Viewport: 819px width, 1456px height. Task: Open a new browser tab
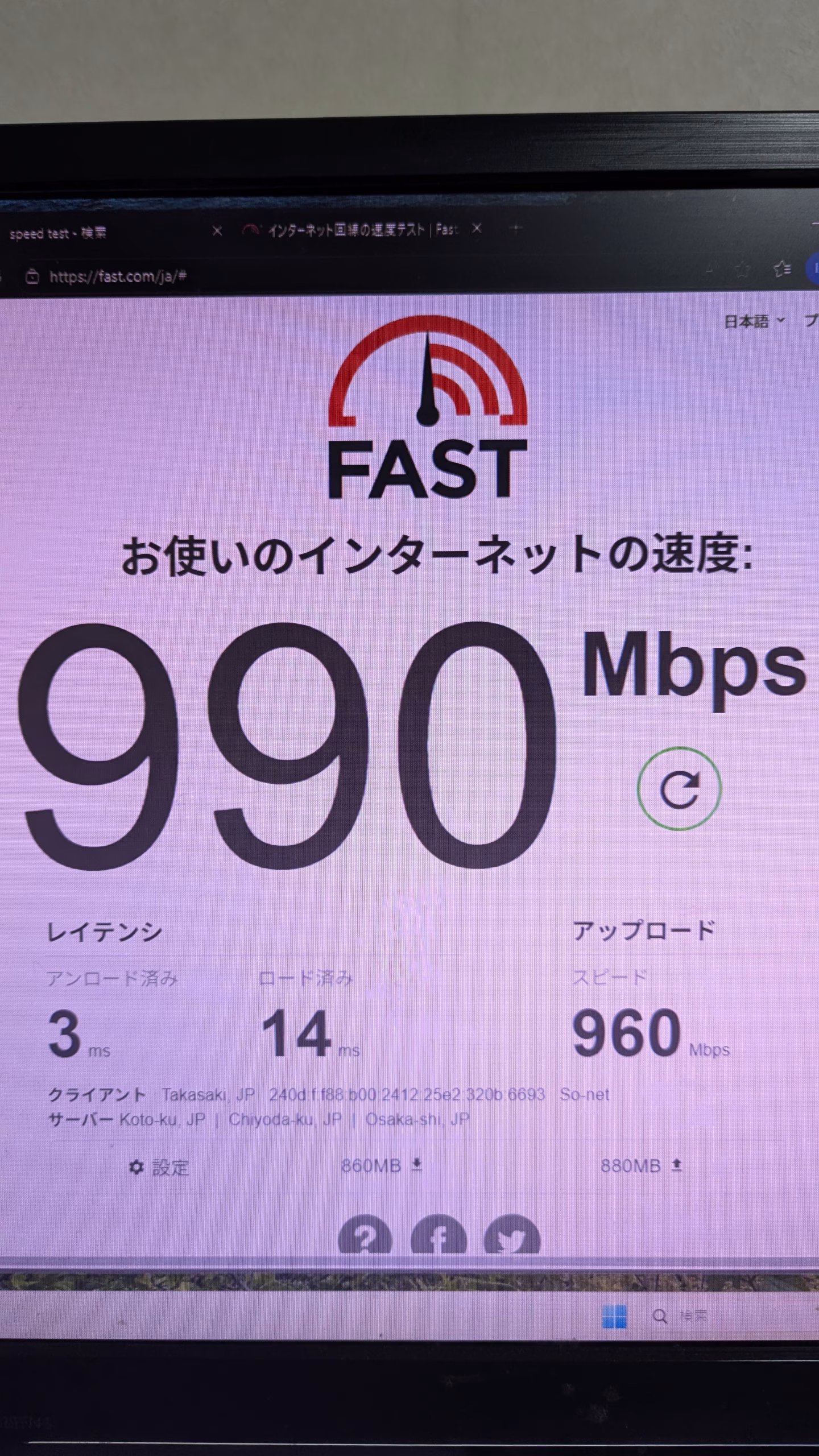515,229
